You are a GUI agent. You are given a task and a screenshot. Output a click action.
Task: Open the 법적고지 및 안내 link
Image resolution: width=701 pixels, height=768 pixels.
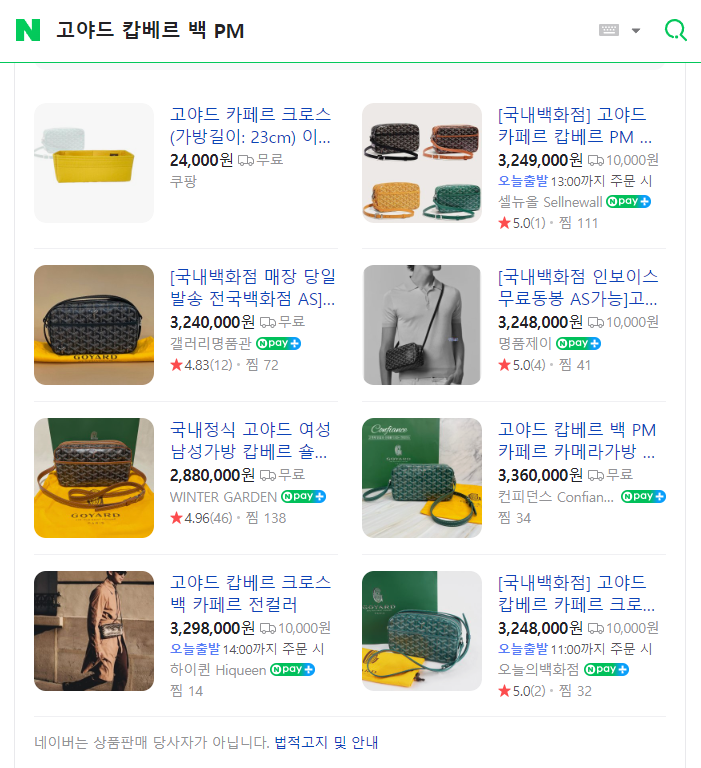pos(326,742)
